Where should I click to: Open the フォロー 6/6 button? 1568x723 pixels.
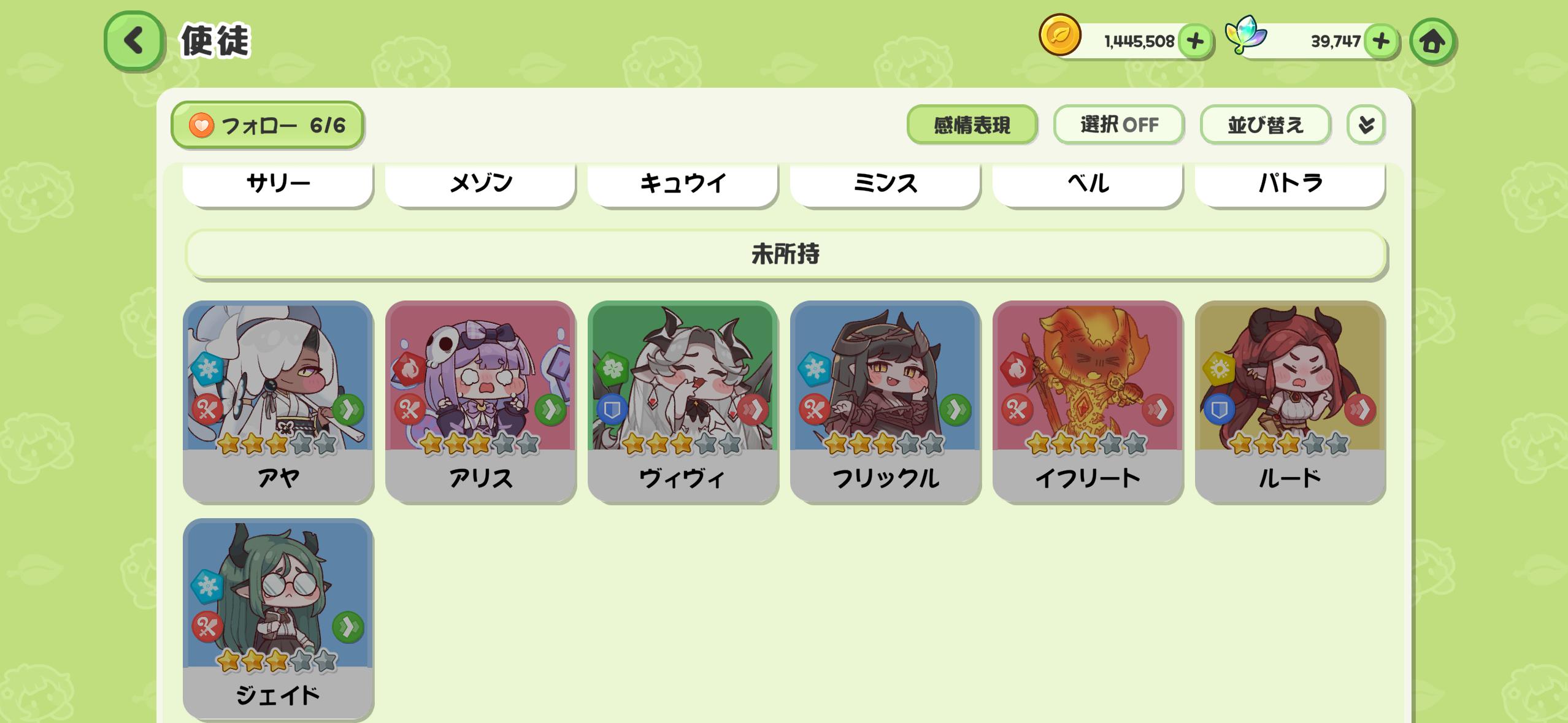(x=267, y=125)
